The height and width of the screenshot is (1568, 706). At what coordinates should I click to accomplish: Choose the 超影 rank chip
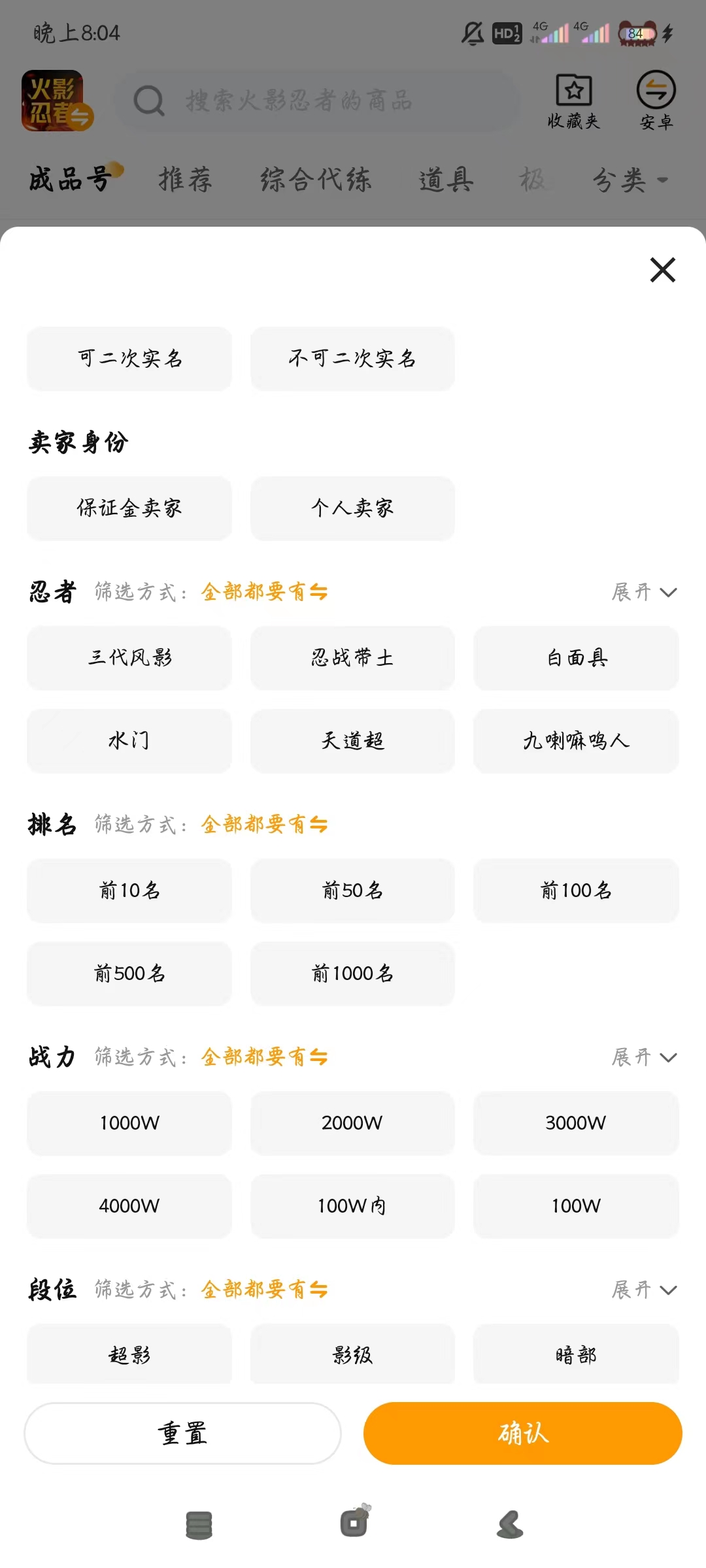129,1355
